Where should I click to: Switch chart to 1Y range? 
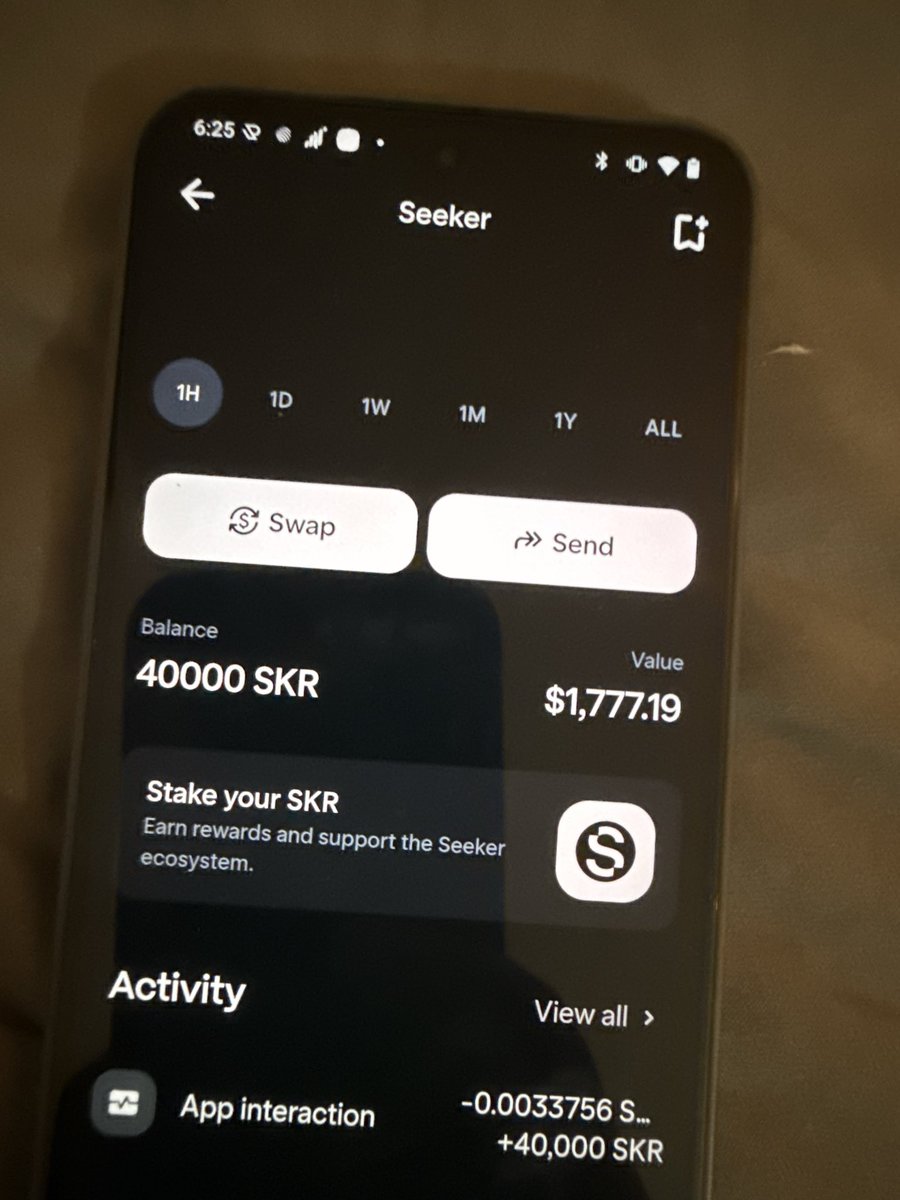click(565, 421)
